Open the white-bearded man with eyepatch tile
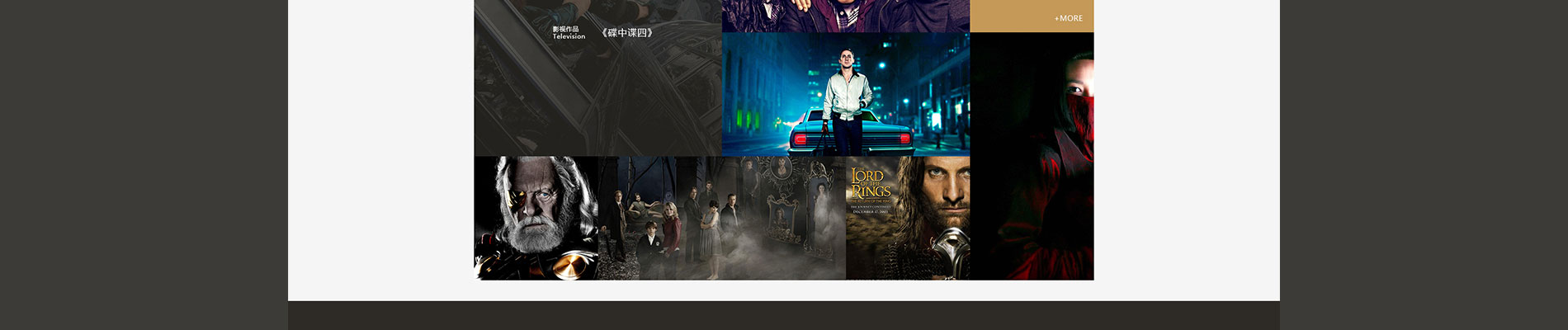 point(536,219)
